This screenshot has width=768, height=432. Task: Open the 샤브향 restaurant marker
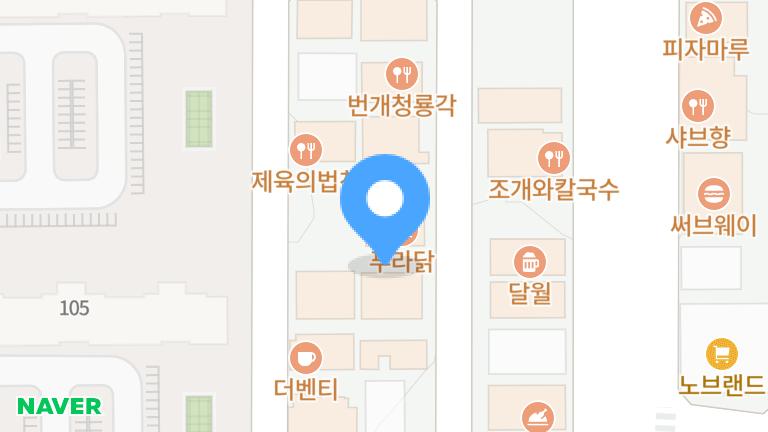click(698, 106)
